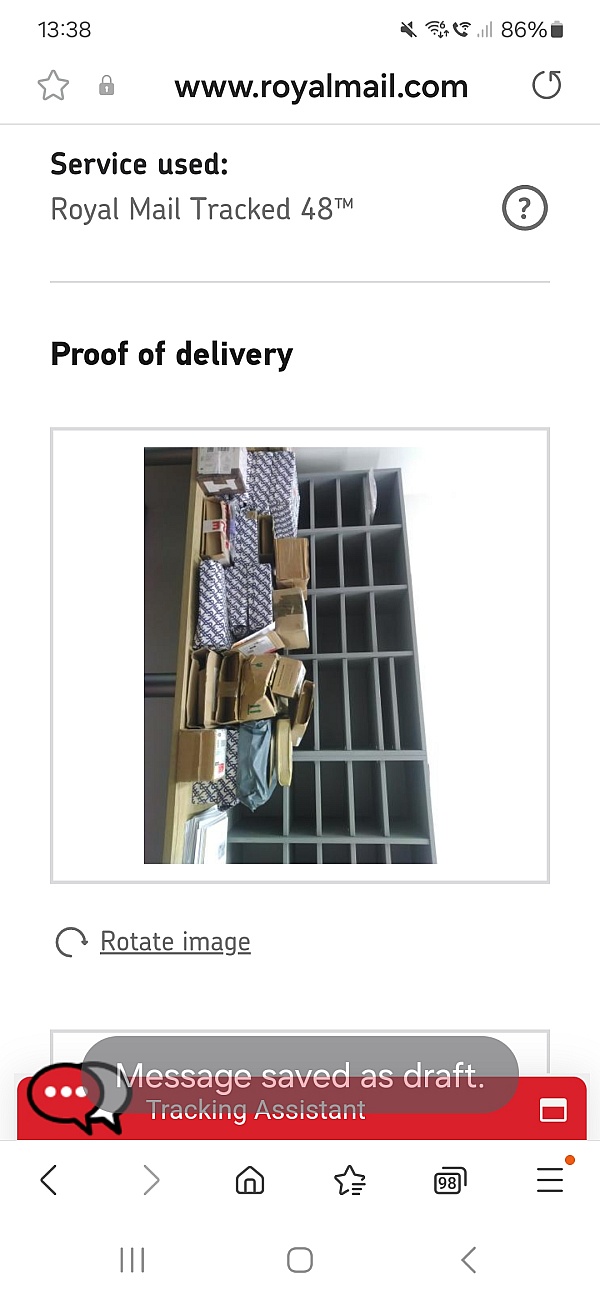Go back to the previous web page
The width and height of the screenshot is (600, 1300).
click(x=48, y=1181)
